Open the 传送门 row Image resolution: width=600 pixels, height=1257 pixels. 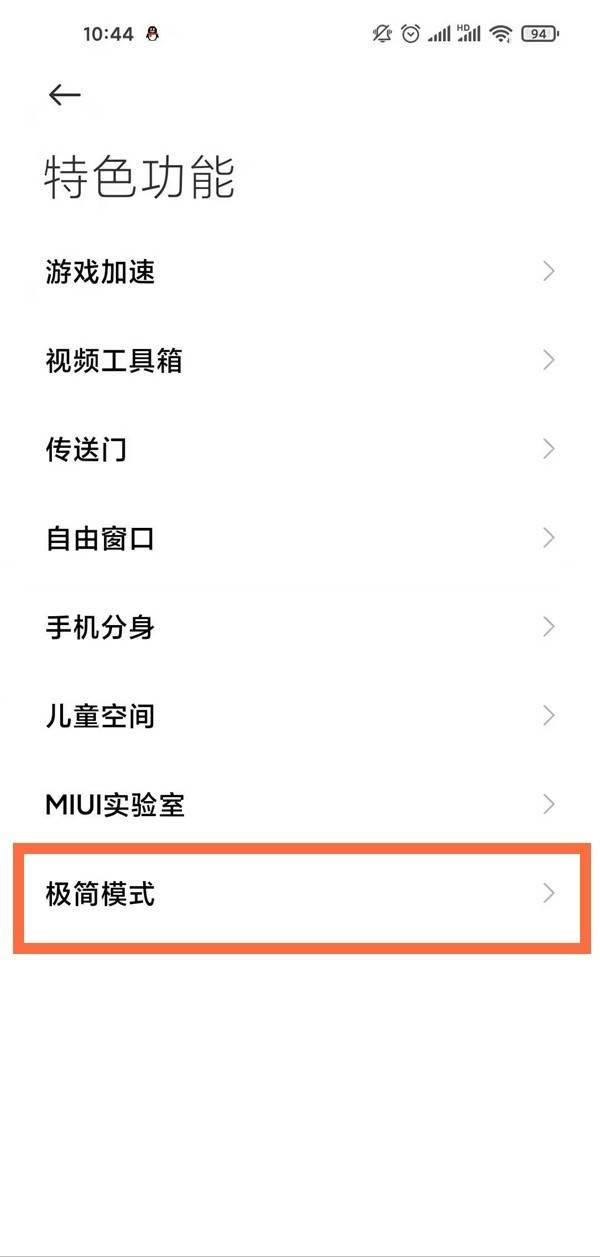coord(300,449)
